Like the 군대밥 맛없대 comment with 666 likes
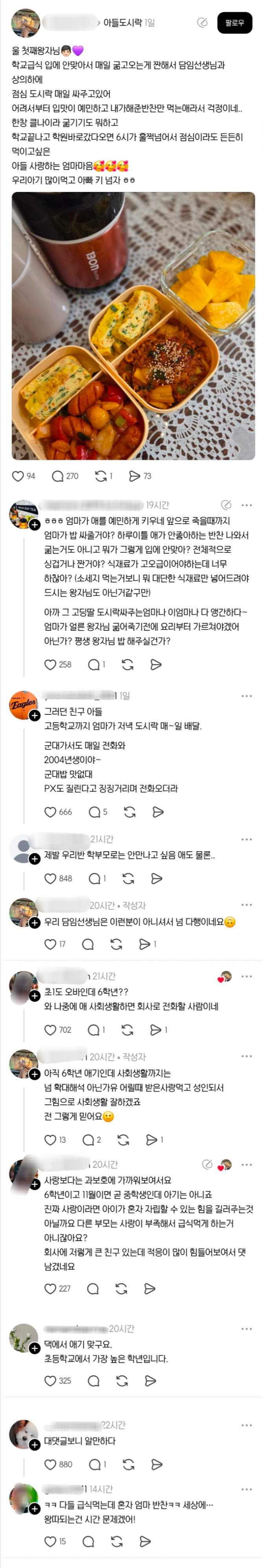The height and width of the screenshot is (1568, 275). click(51, 812)
